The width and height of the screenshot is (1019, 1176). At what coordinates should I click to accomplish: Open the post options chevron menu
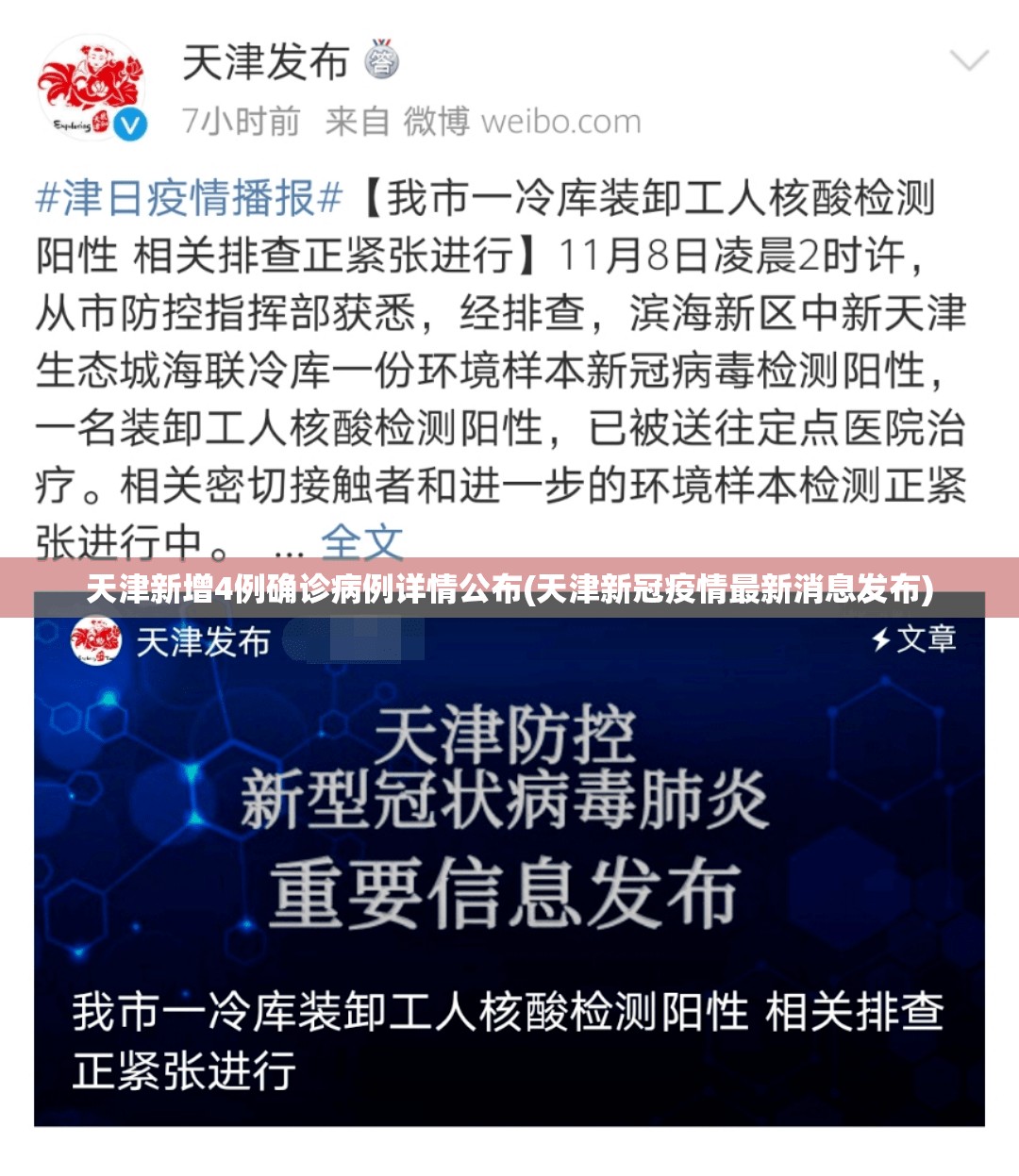[968, 62]
